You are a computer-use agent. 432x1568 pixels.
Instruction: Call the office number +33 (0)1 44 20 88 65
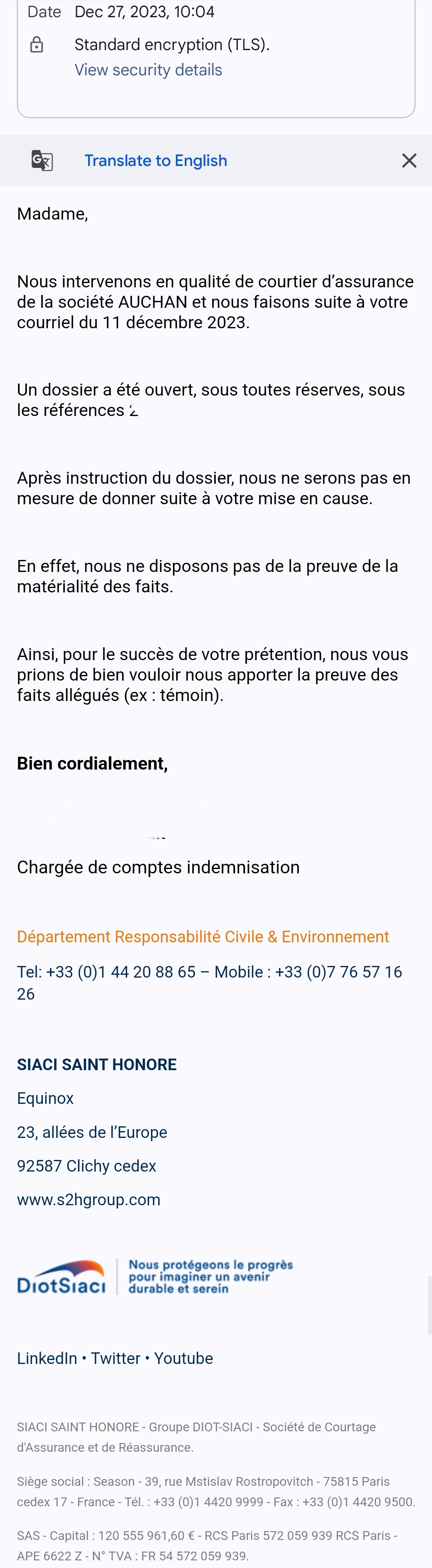point(121,972)
